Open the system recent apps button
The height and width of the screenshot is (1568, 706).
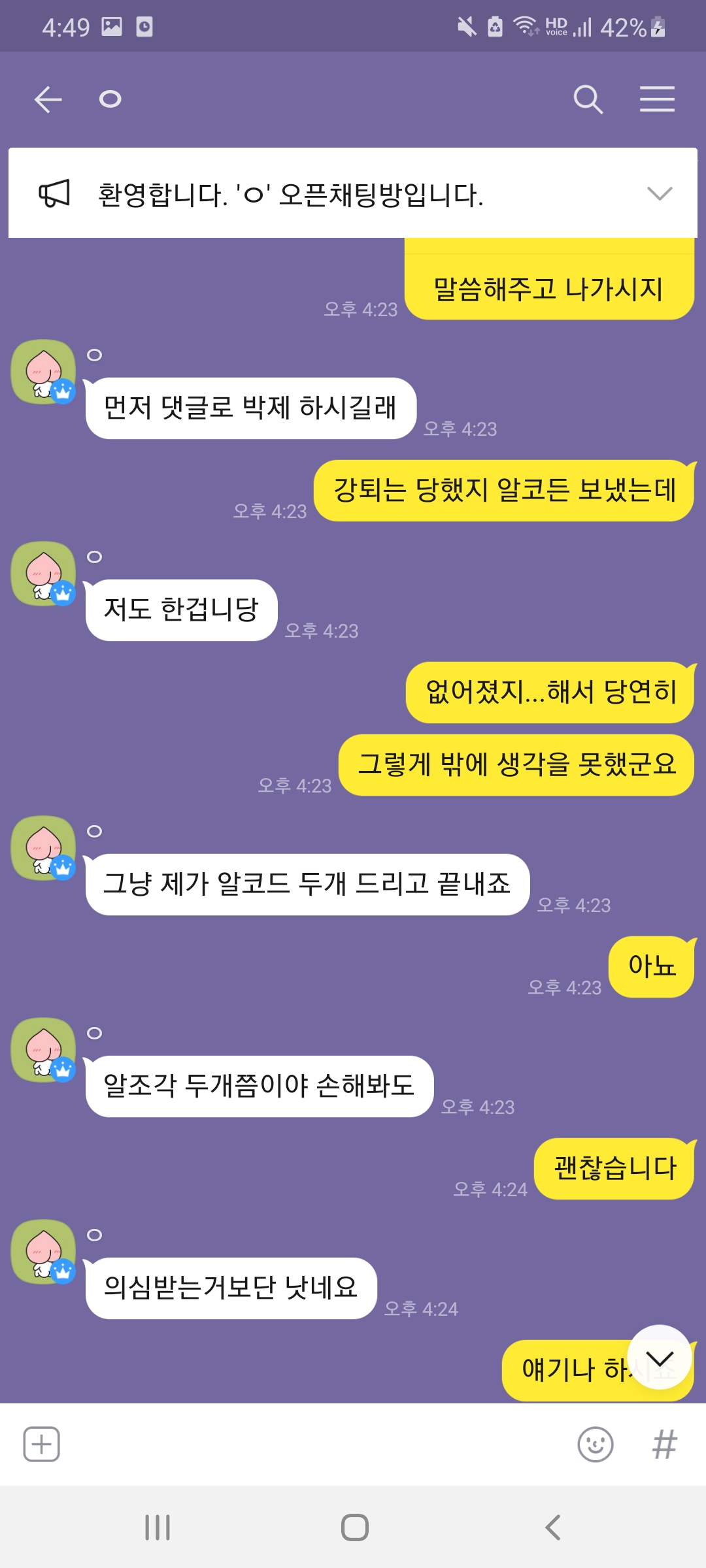[158, 1527]
